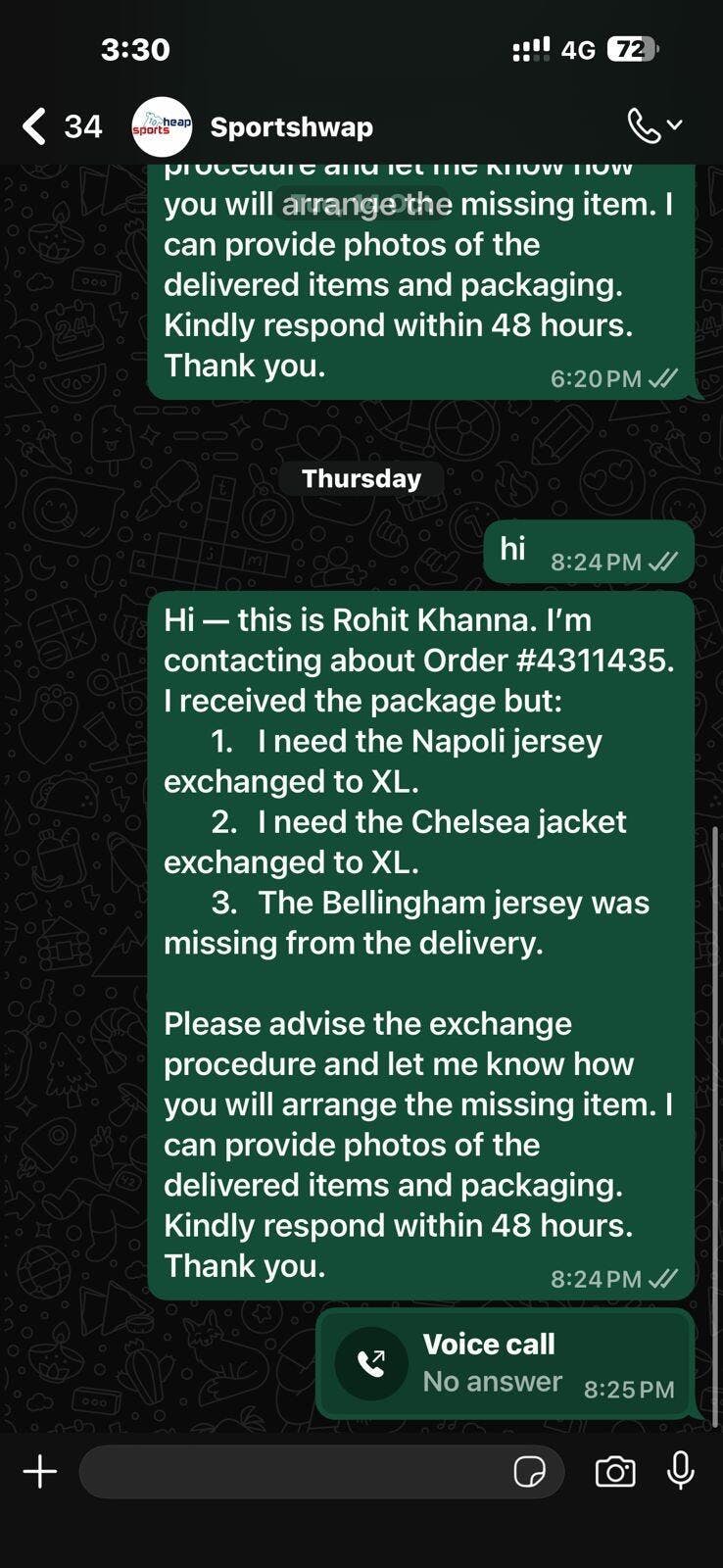Image resolution: width=723 pixels, height=1568 pixels.
Task: Focus the message text field
Action: [294, 1471]
